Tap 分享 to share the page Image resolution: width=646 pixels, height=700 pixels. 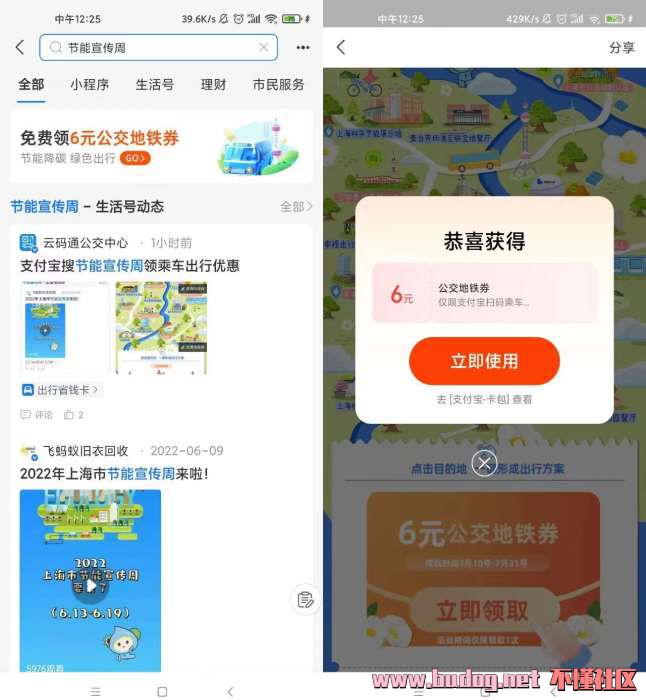(x=621, y=47)
